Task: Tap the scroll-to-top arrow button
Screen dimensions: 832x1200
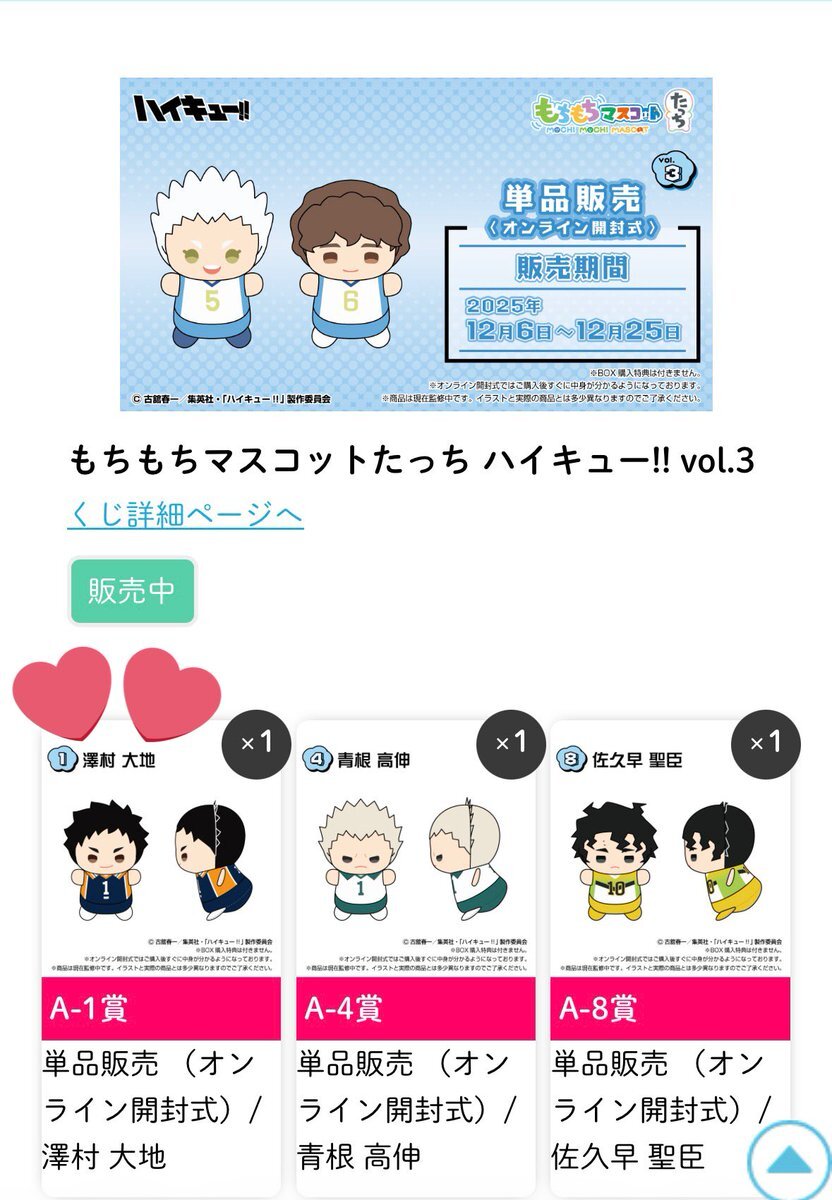Action: (791, 1158)
